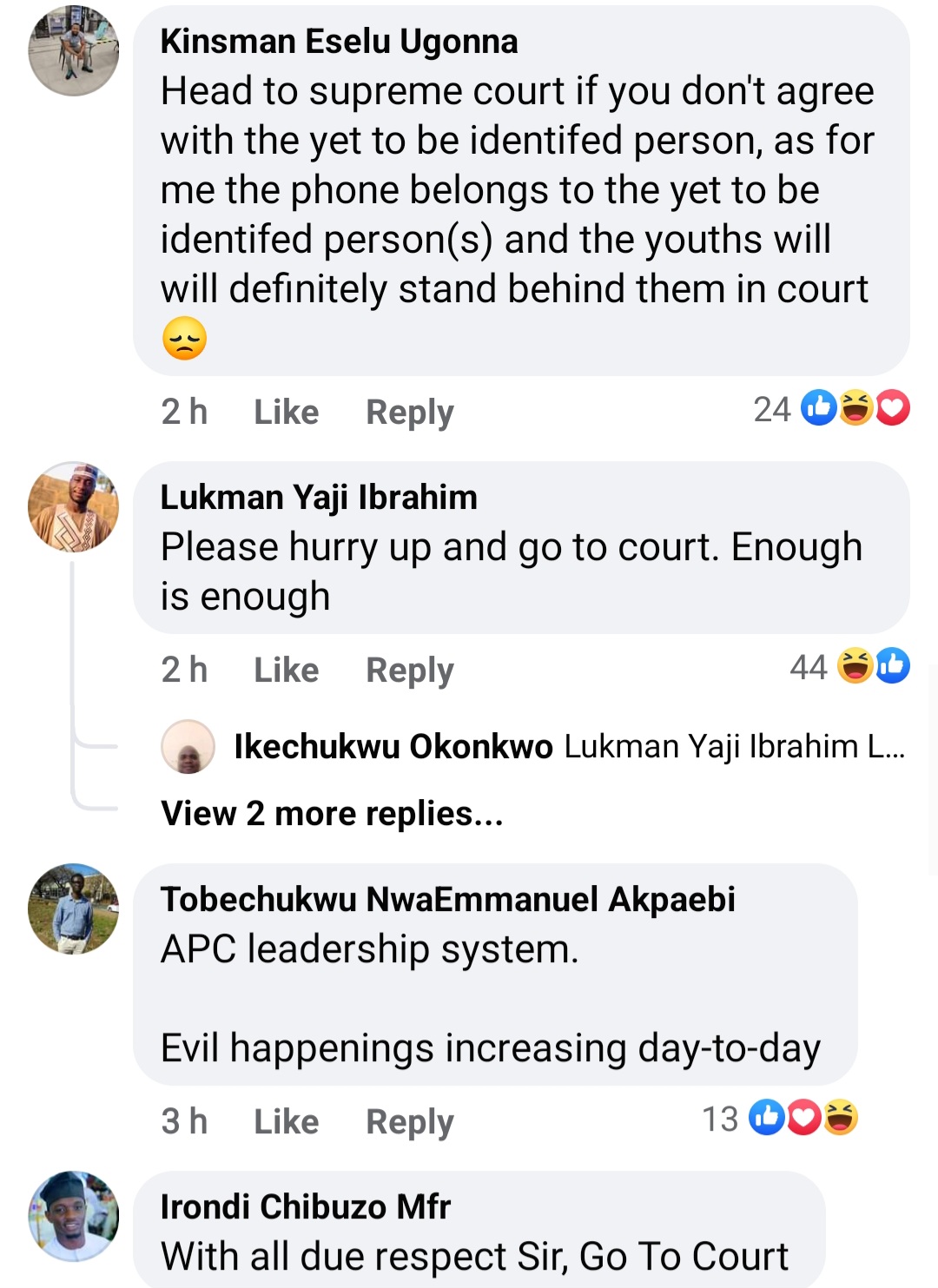Like Lukman Yaji Ibrahim's comment
The height and width of the screenshot is (1288, 938).
(x=286, y=670)
